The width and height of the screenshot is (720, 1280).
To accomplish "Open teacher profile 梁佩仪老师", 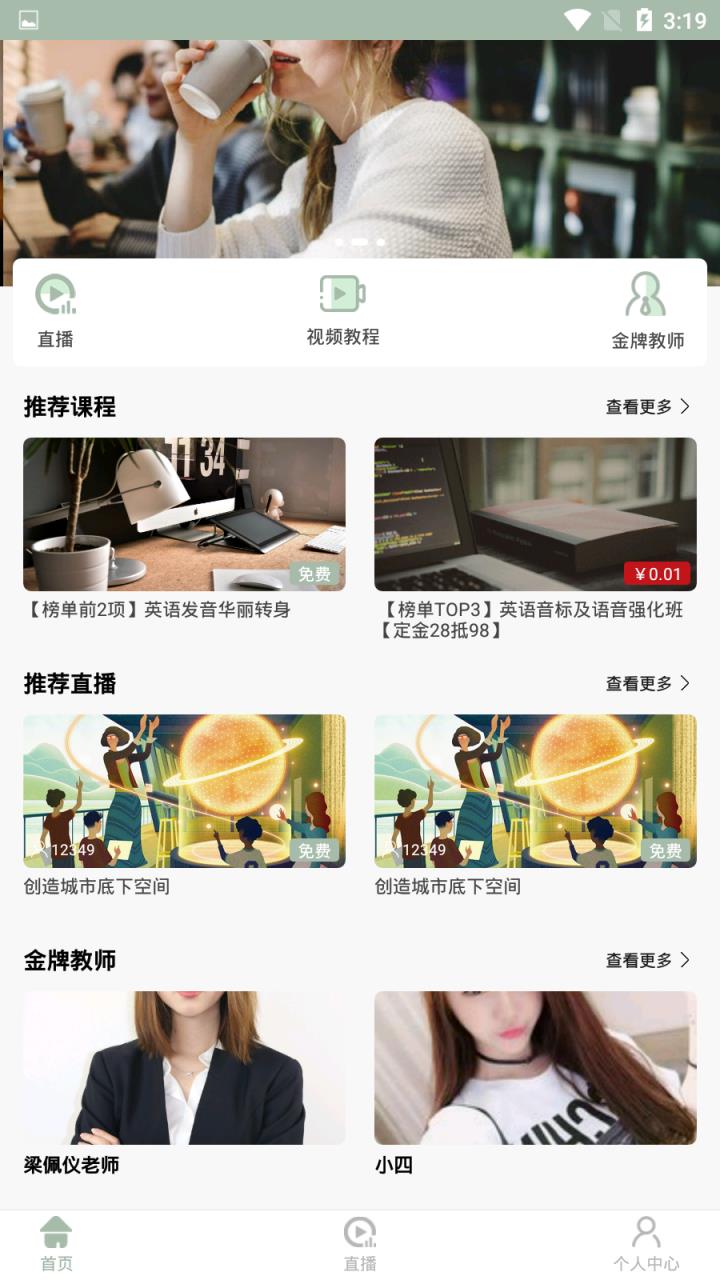I will coord(184,1067).
